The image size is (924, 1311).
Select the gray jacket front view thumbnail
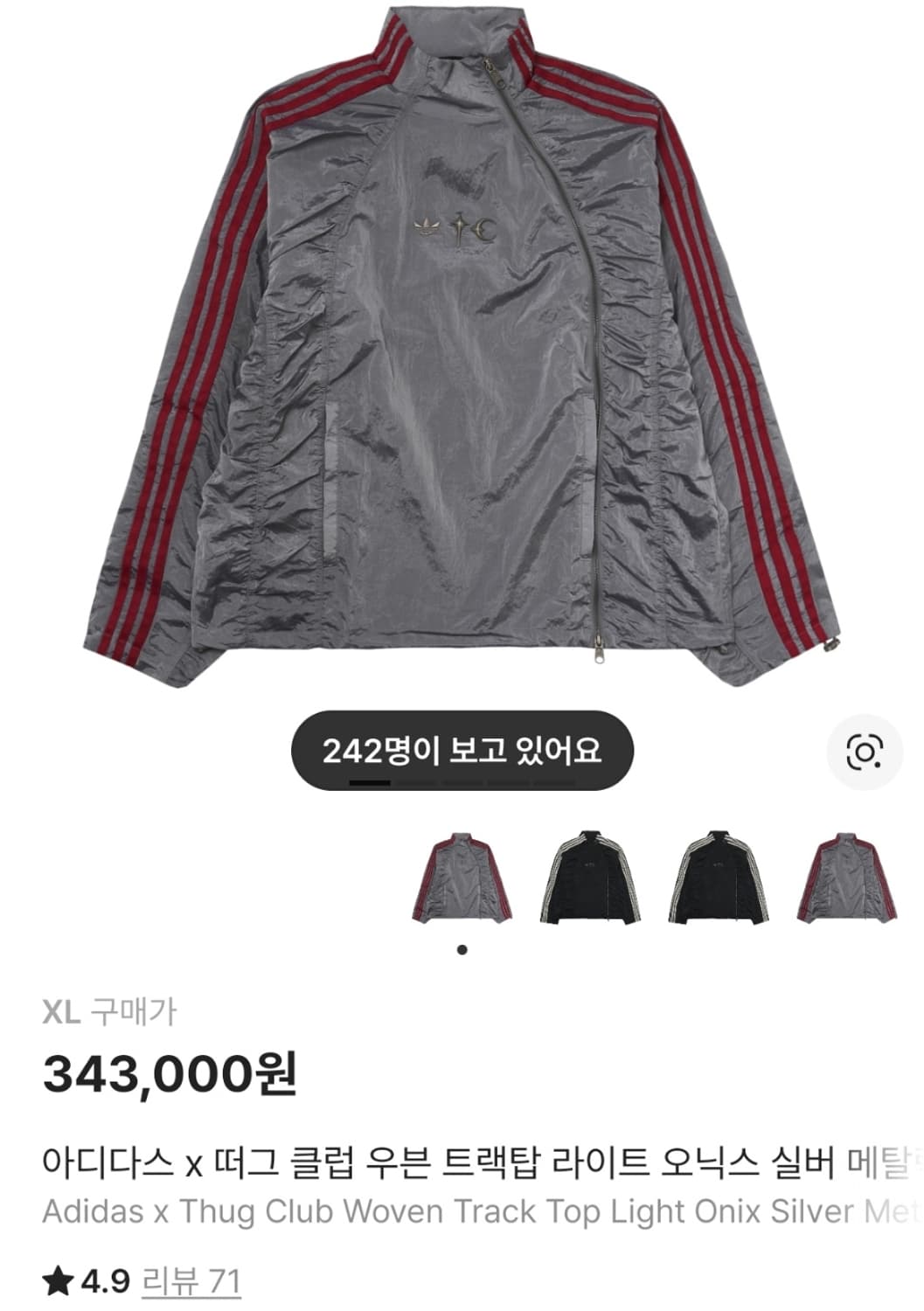pyautogui.click(x=462, y=876)
